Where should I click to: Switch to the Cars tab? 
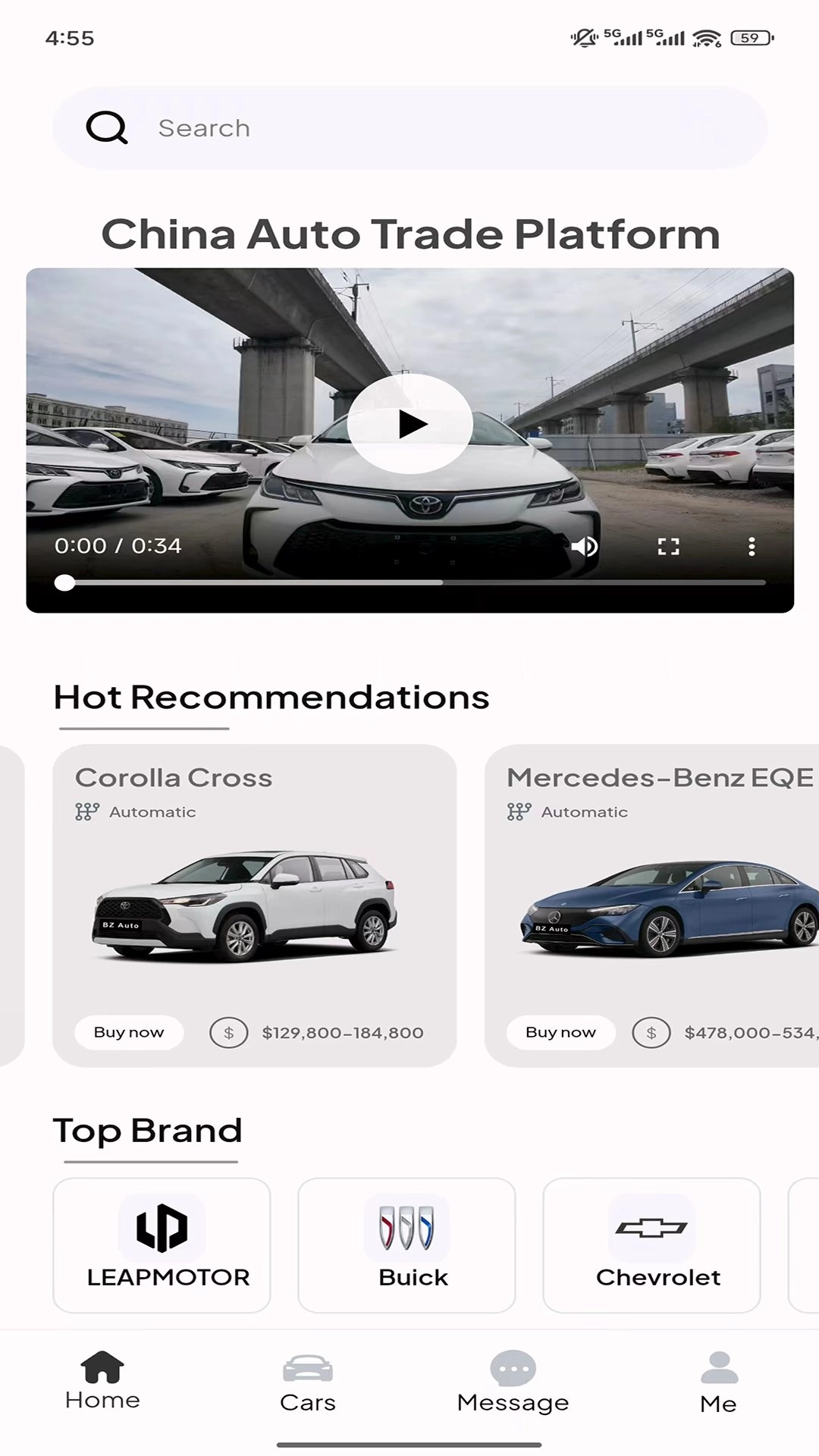307,1382
